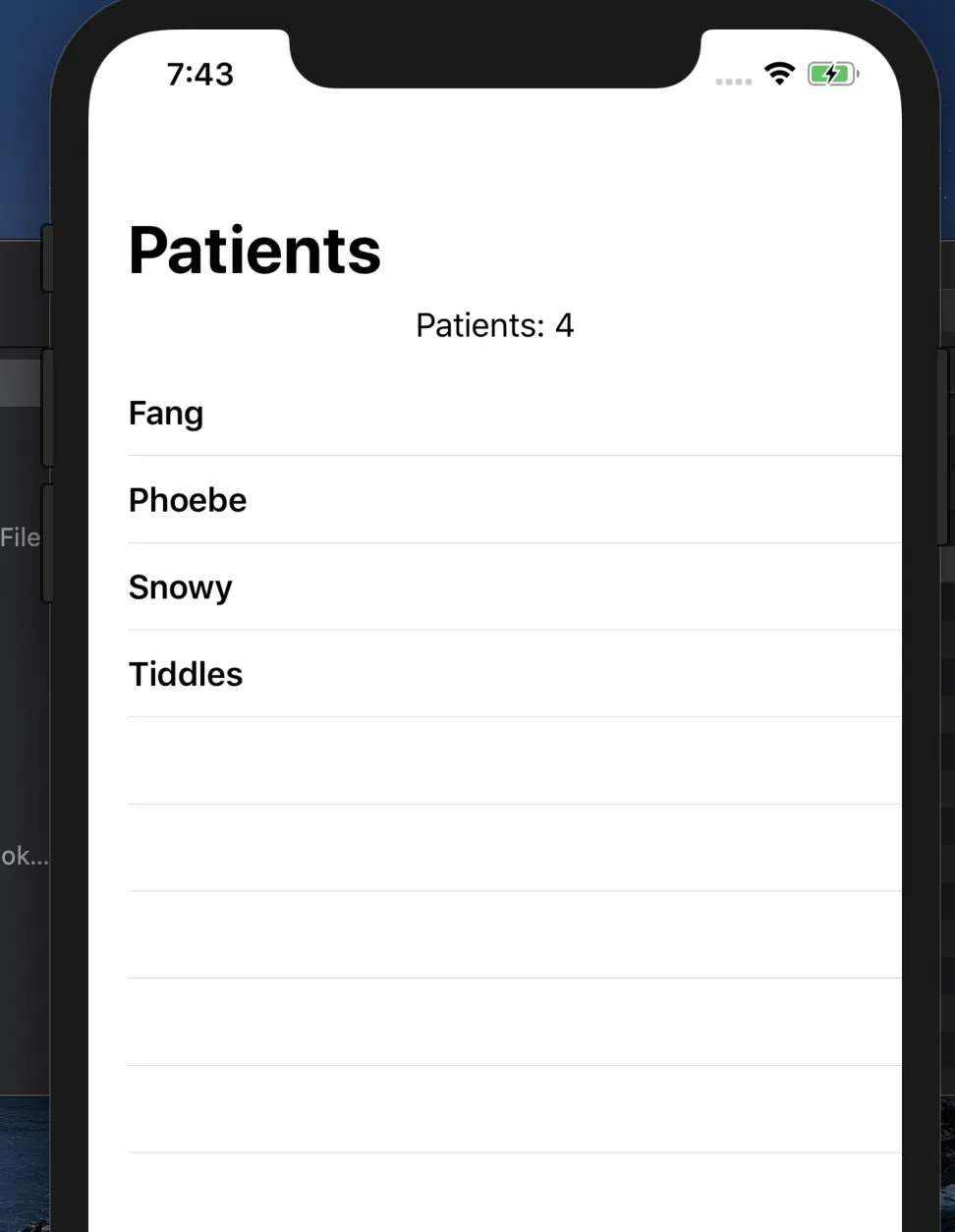
Task: View details for patient Tiddles
Action: [x=186, y=674]
